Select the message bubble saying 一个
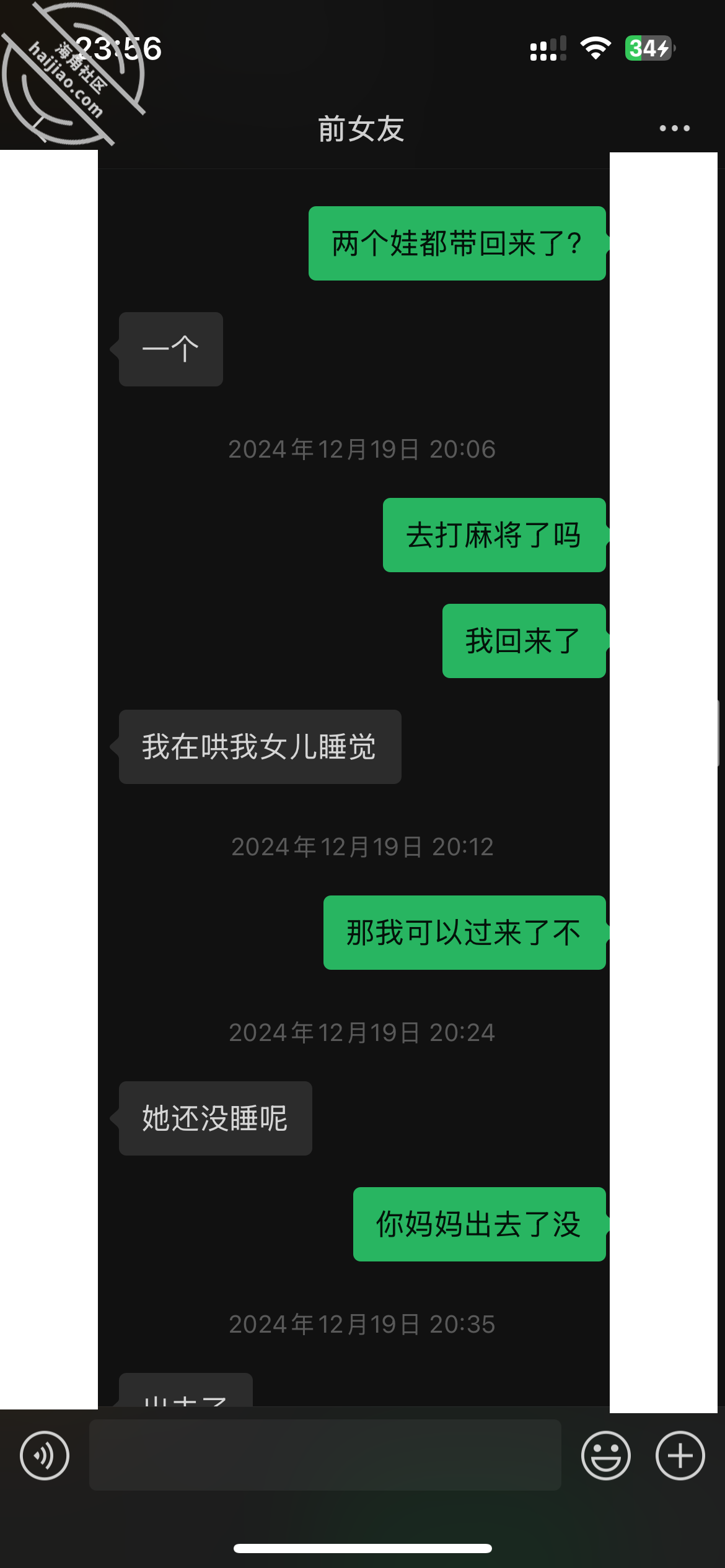The image size is (725, 1568). coord(170,349)
